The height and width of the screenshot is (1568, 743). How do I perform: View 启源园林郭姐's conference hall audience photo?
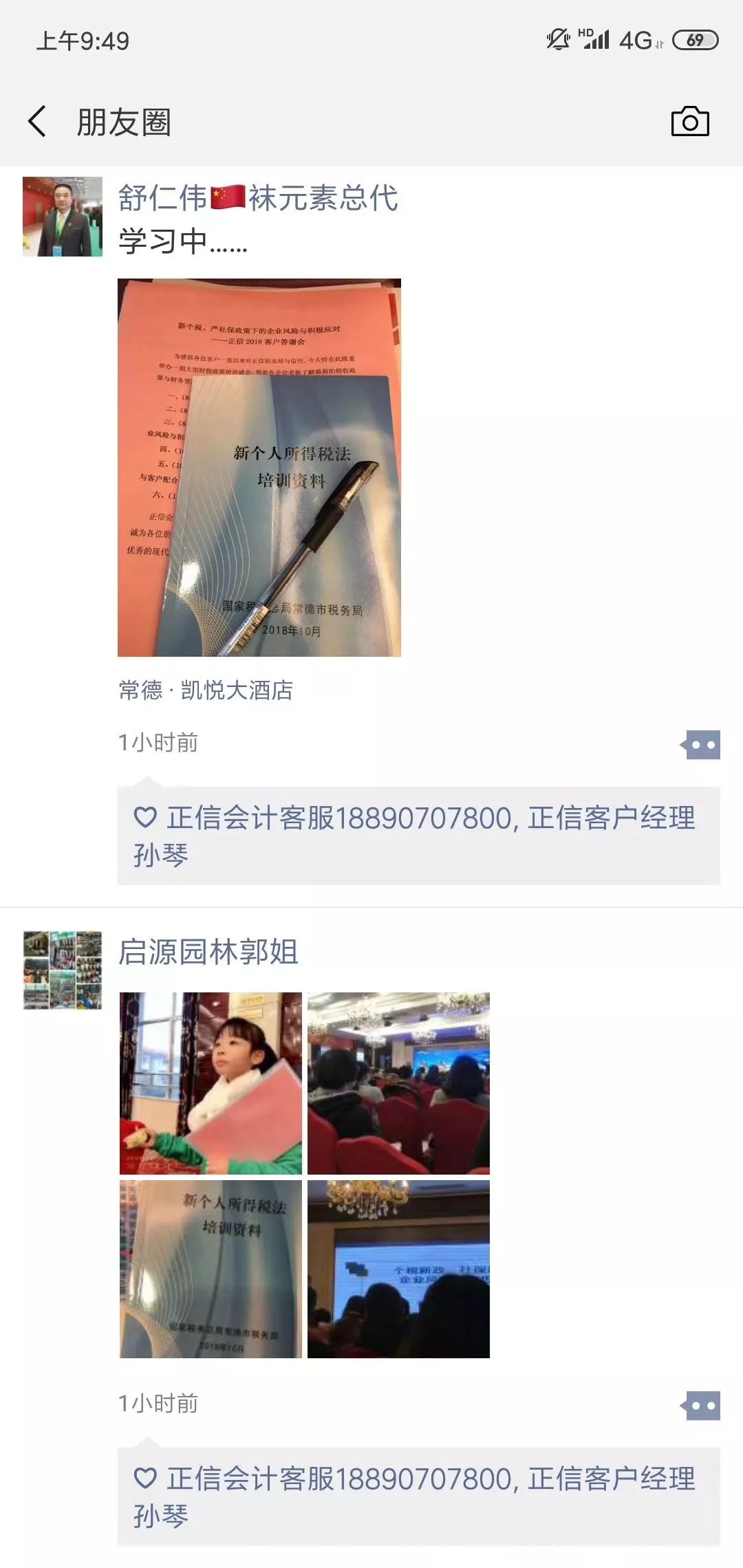point(398,1083)
